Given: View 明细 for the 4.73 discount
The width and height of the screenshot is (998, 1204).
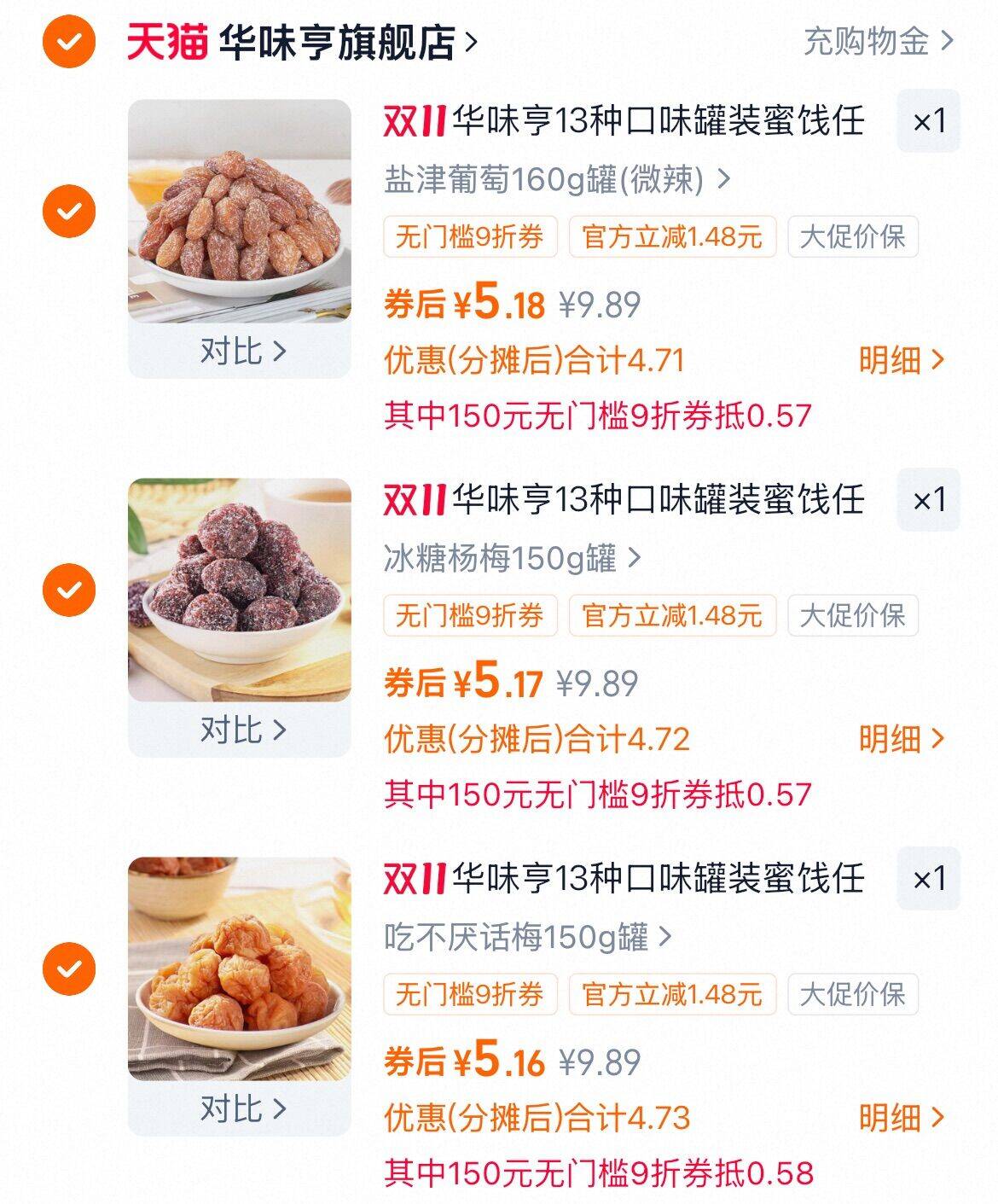Looking at the screenshot, I should (x=901, y=1118).
